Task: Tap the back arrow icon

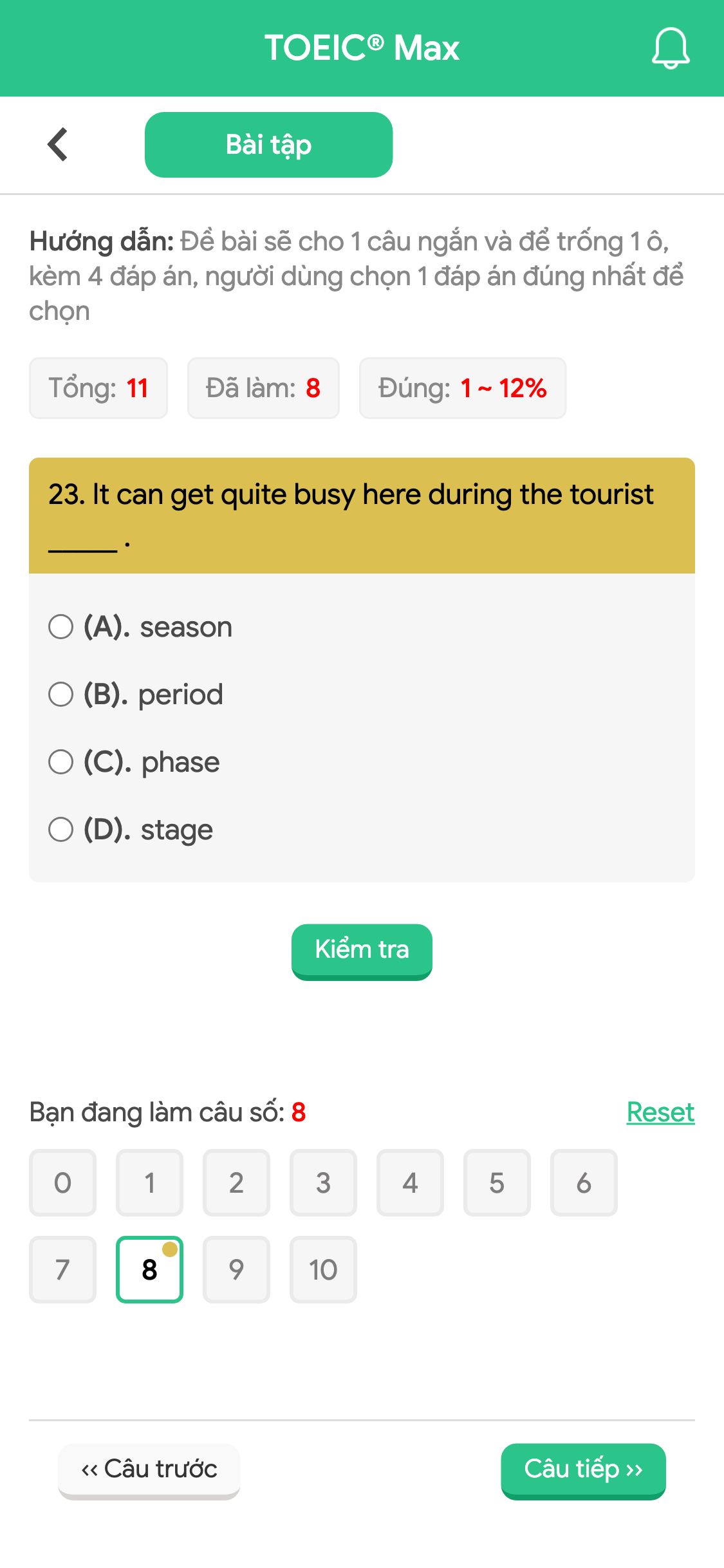Action: click(x=57, y=144)
